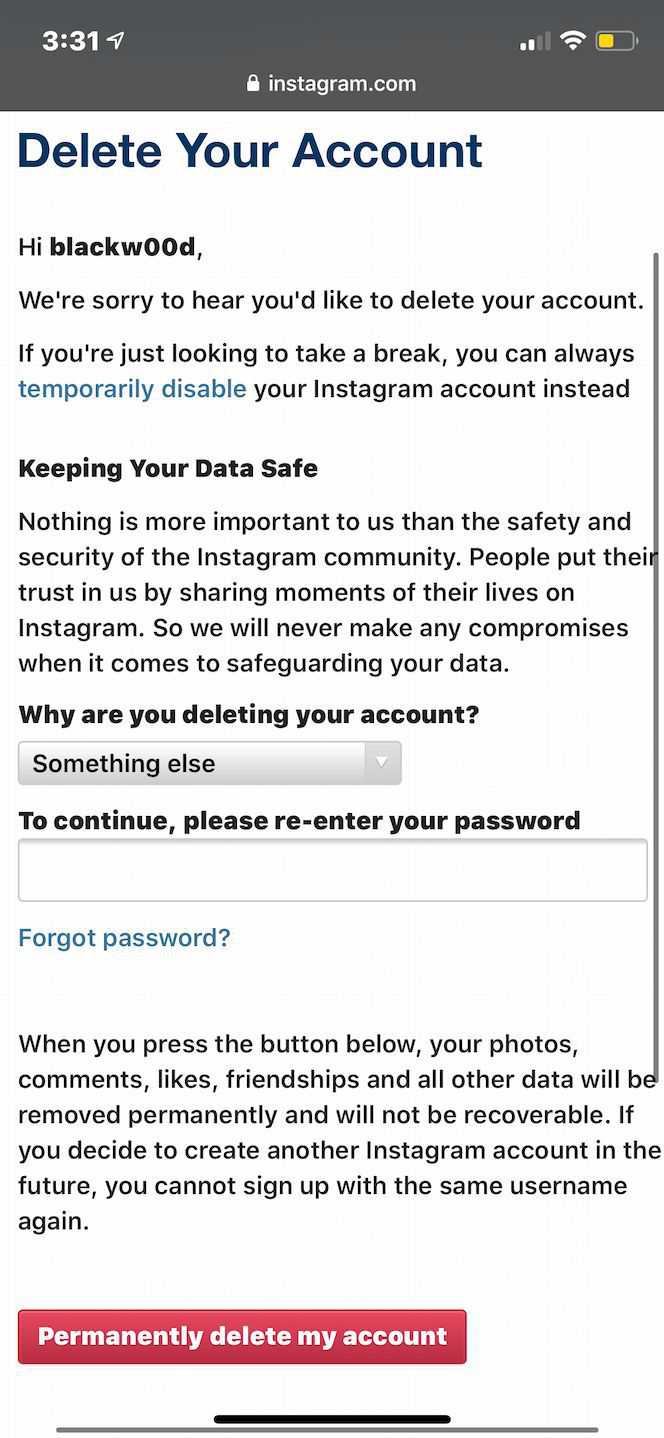The image size is (664, 1438).
Task: Tap the instagram.com address bar
Action: [x=332, y=84]
